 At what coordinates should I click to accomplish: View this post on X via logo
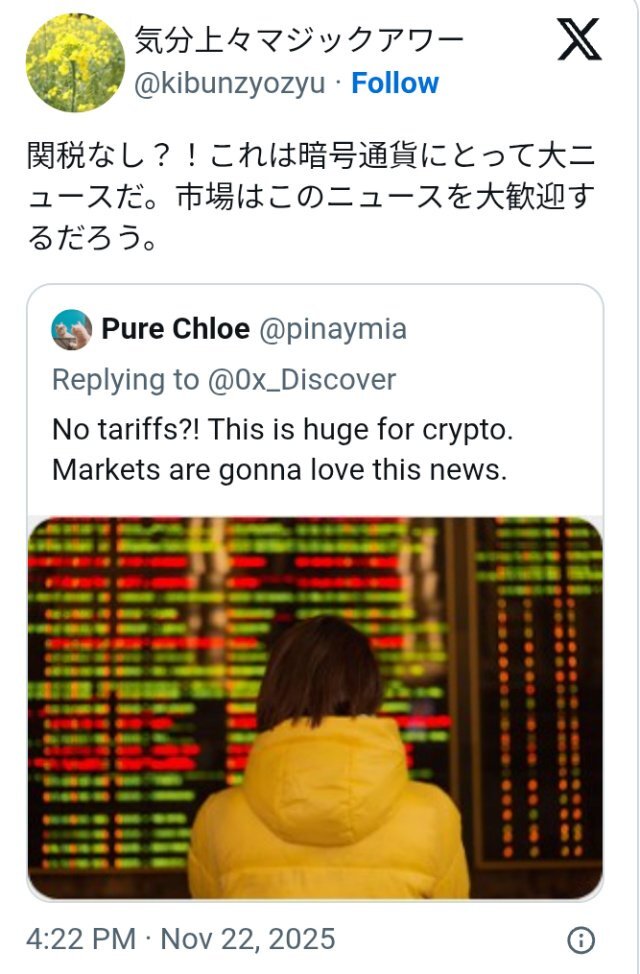point(579,41)
